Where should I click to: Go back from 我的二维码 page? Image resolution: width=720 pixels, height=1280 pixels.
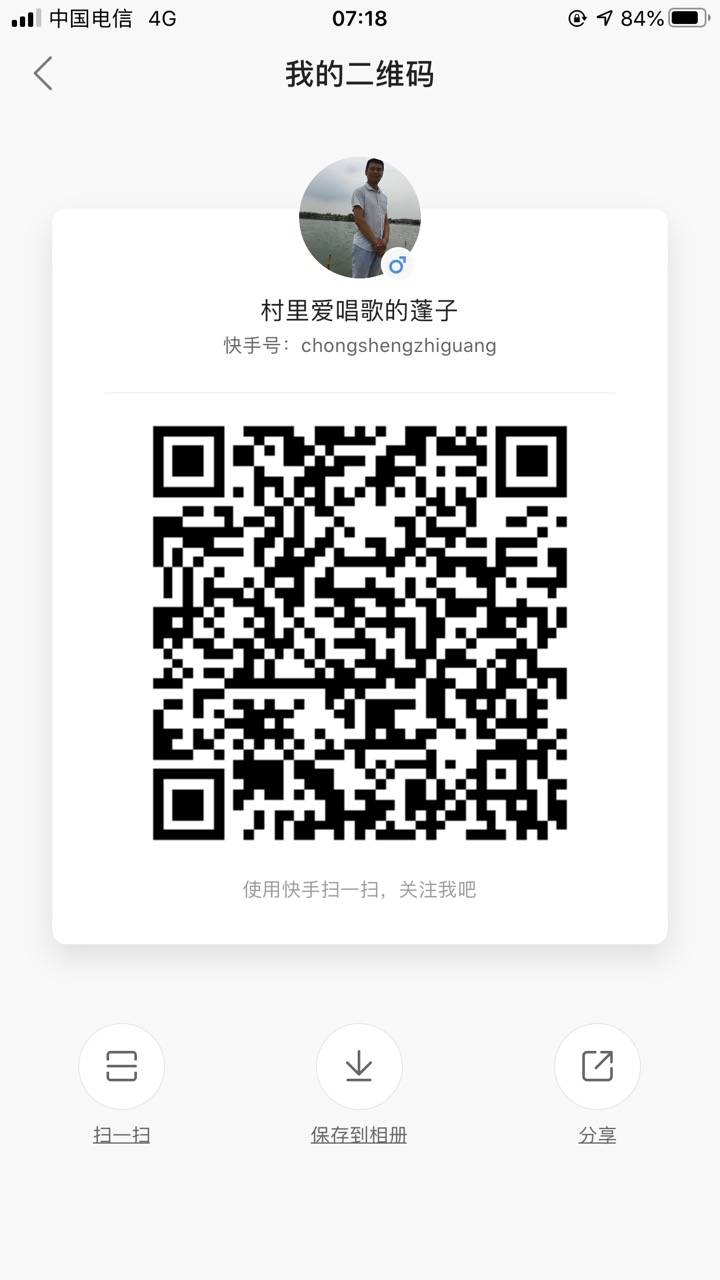43,74
